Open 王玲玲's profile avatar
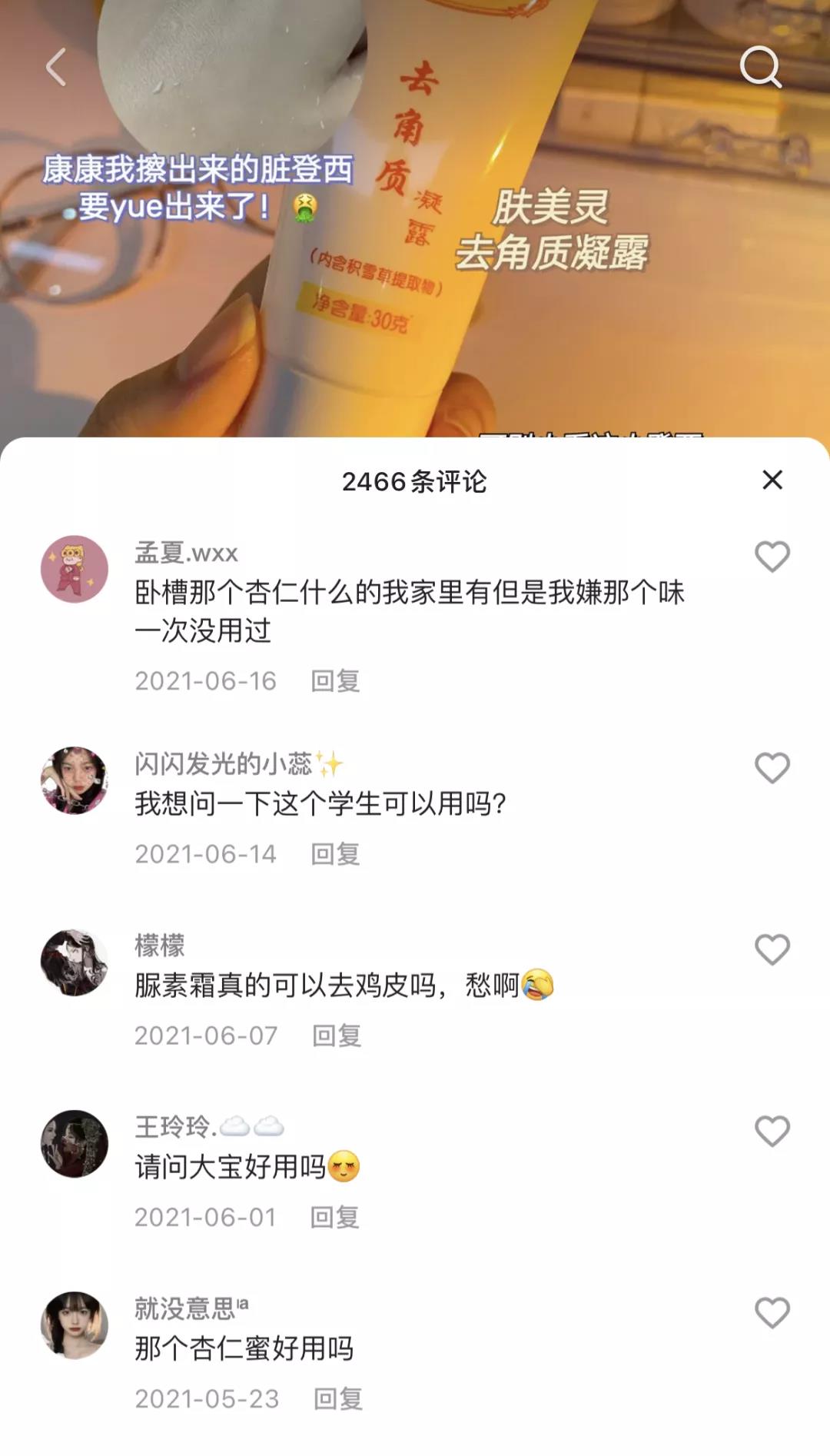 [75, 1144]
